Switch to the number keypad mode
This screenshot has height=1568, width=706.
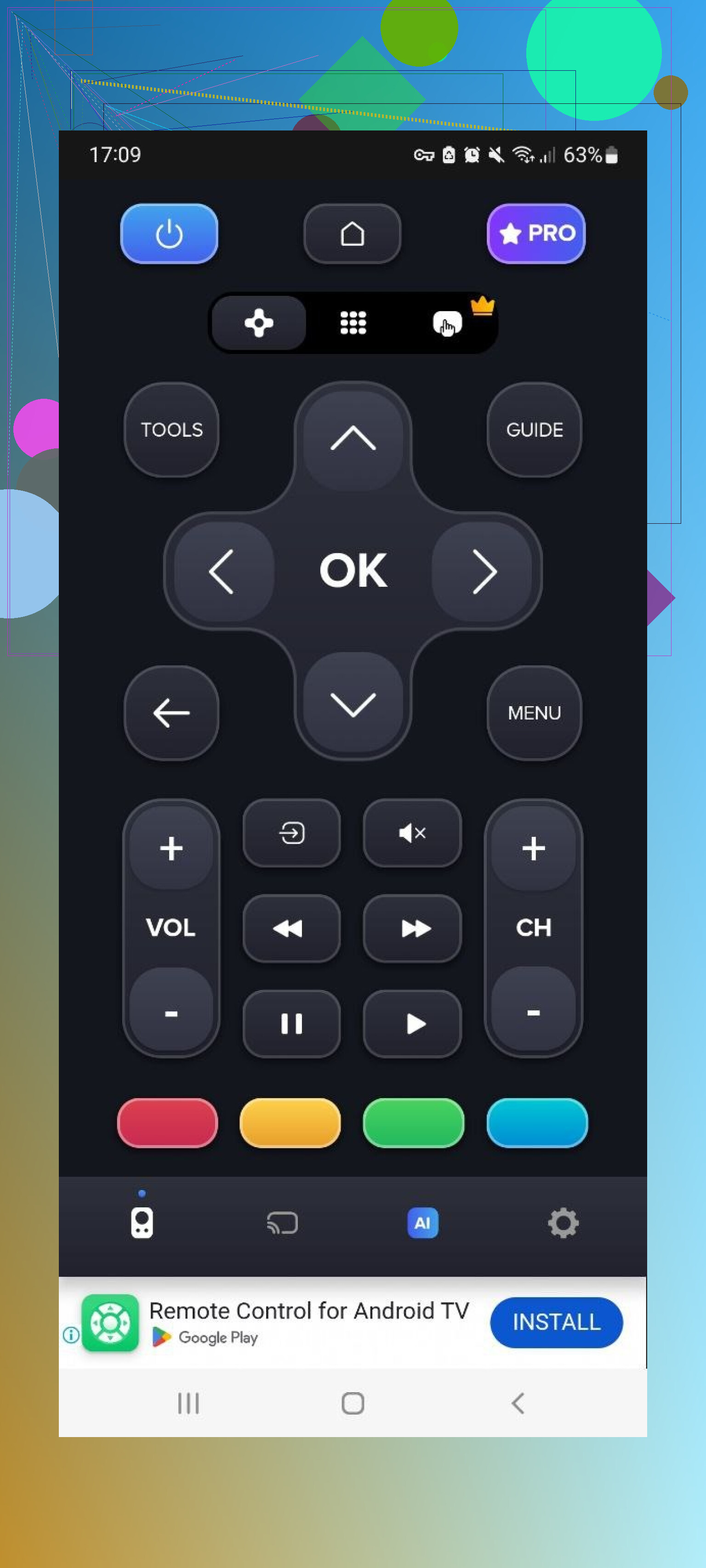pos(353,323)
